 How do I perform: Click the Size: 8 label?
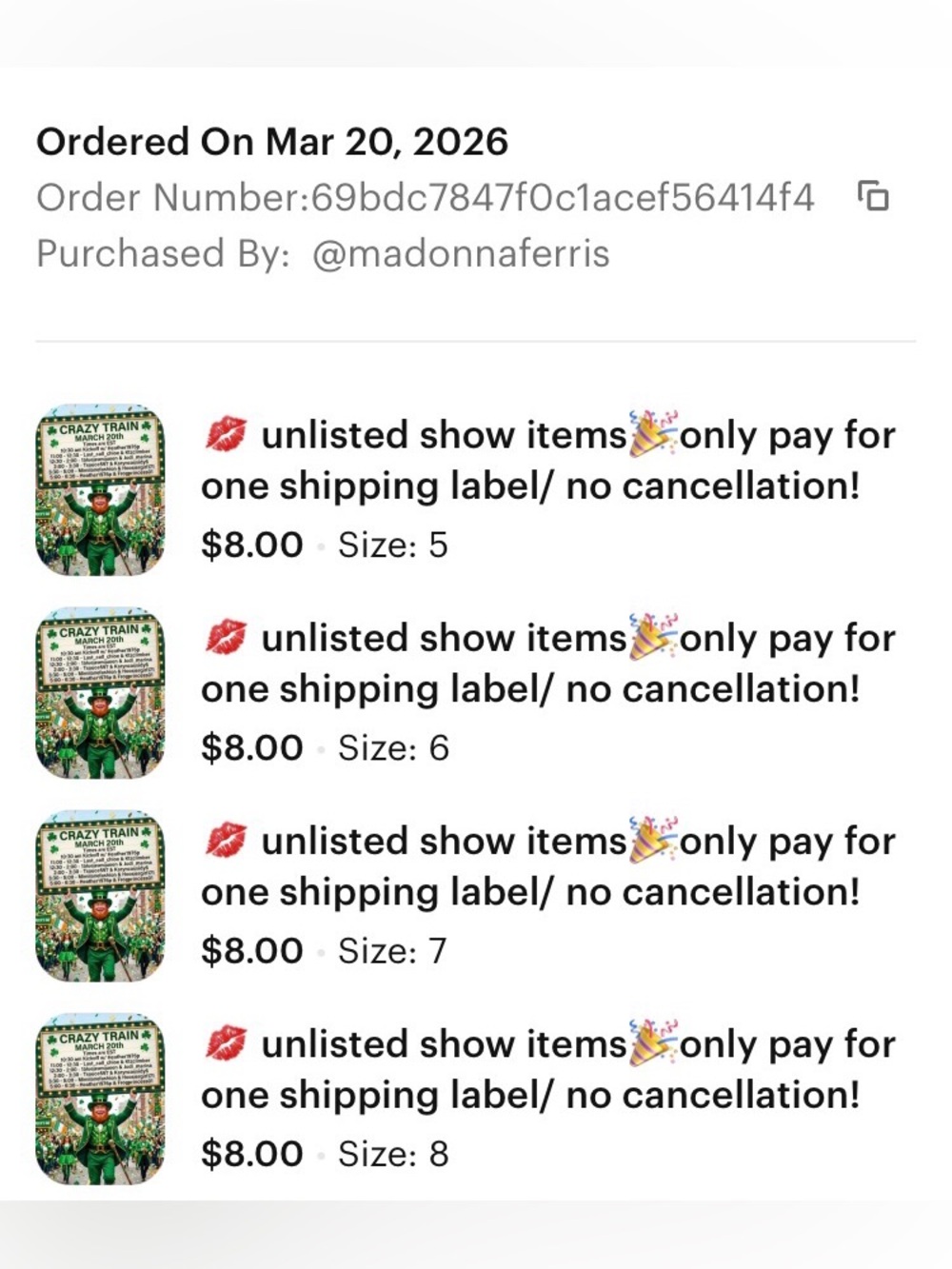(x=391, y=1153)
